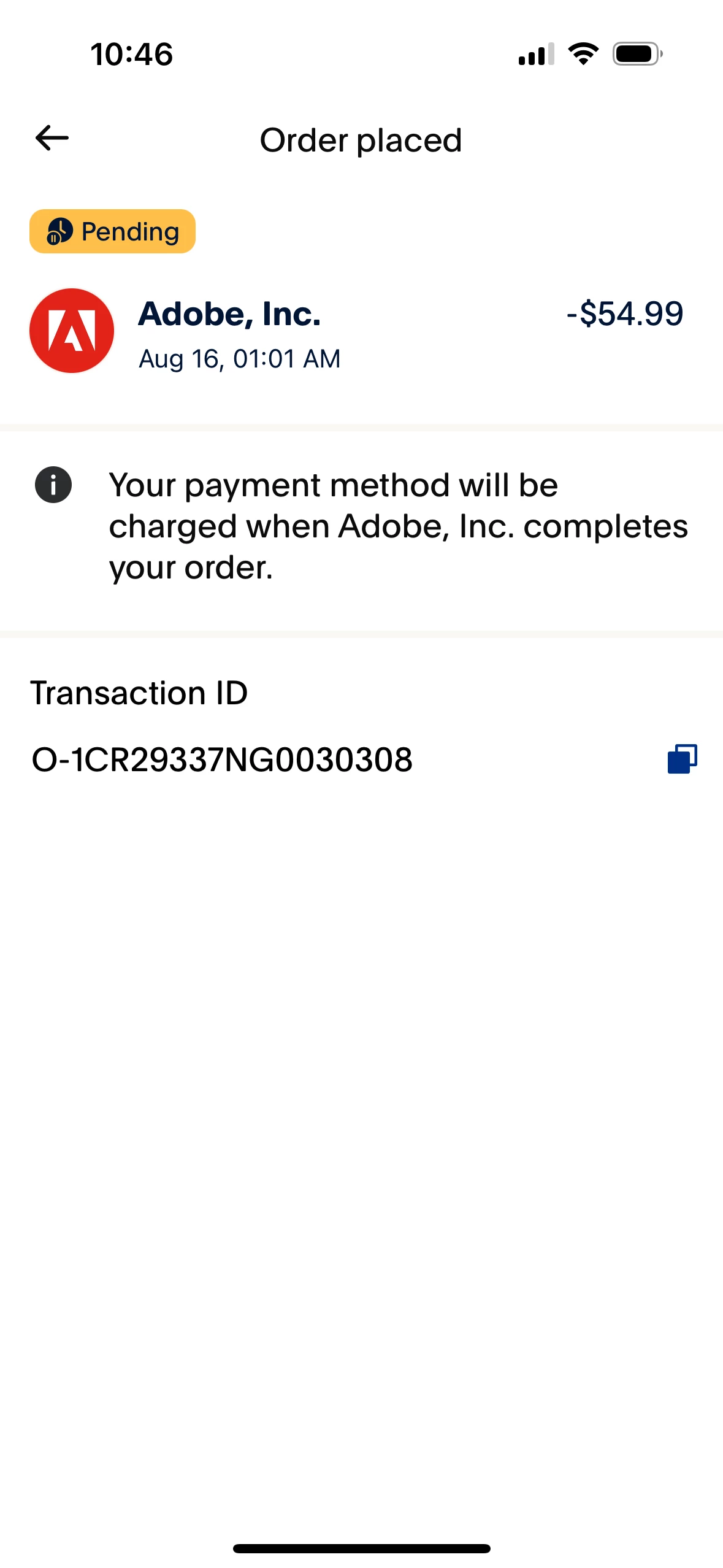
Task: Go back using the arrow
Action: point(52,138)
